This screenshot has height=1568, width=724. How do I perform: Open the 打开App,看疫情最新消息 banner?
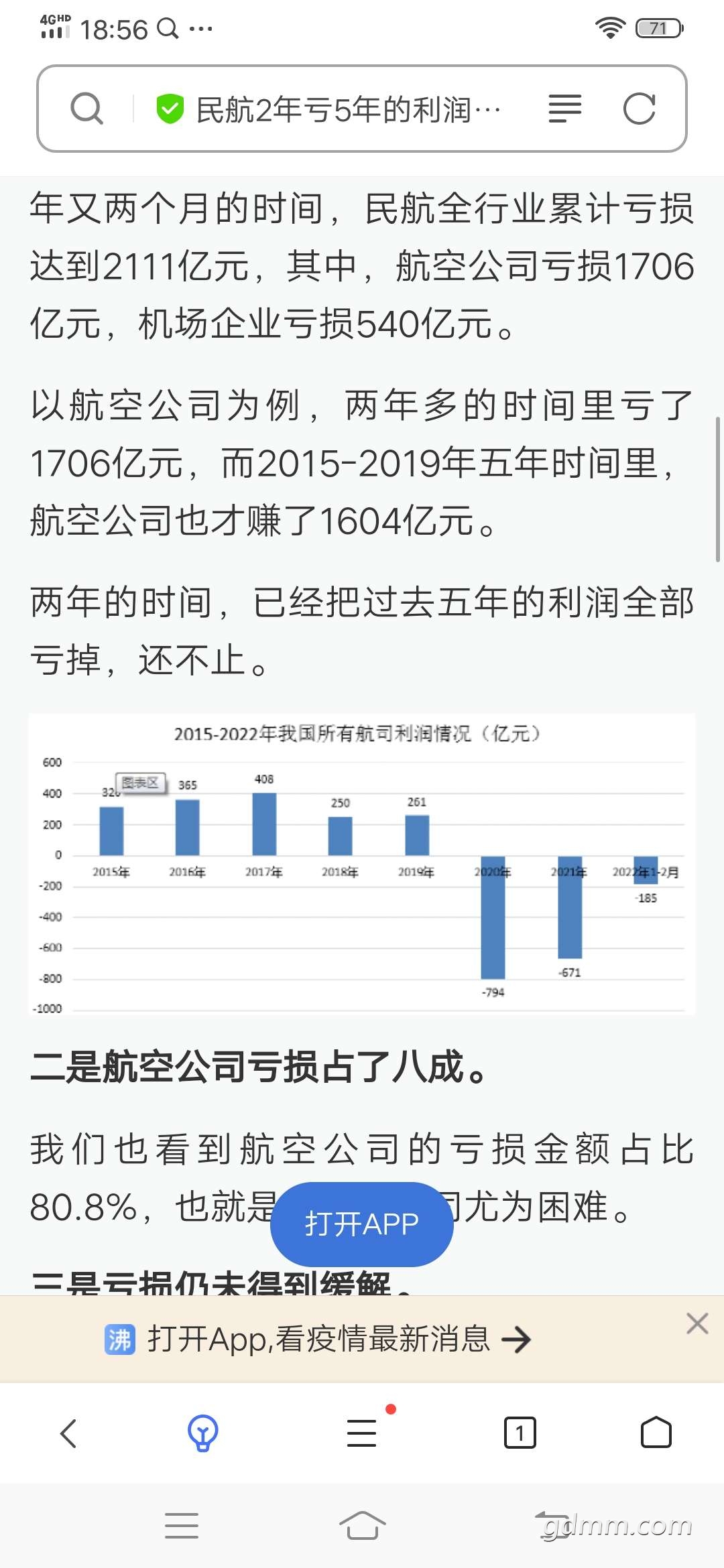[318, 1340]
